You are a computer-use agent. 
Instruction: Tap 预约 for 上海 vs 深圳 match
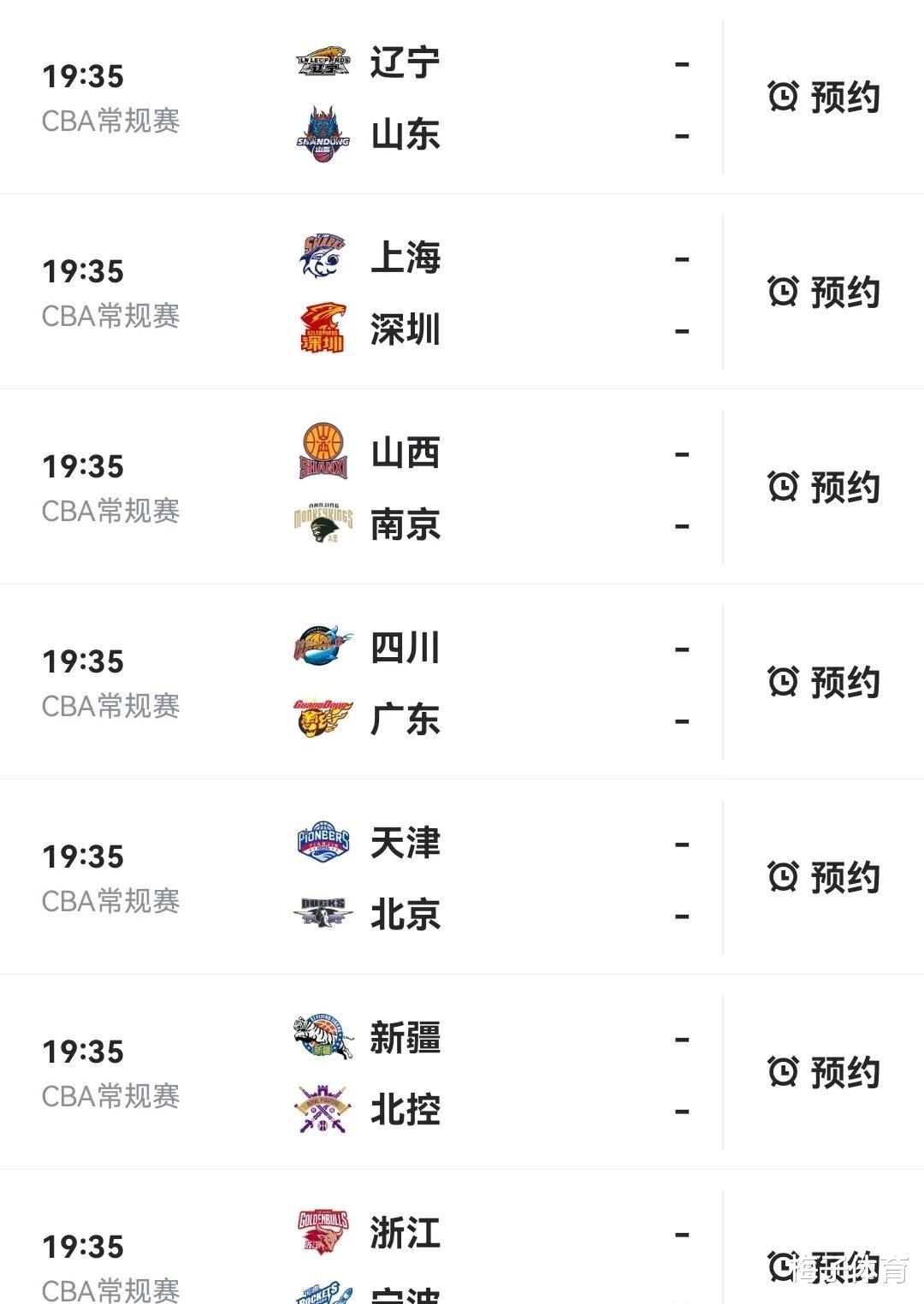coord(824,292)
